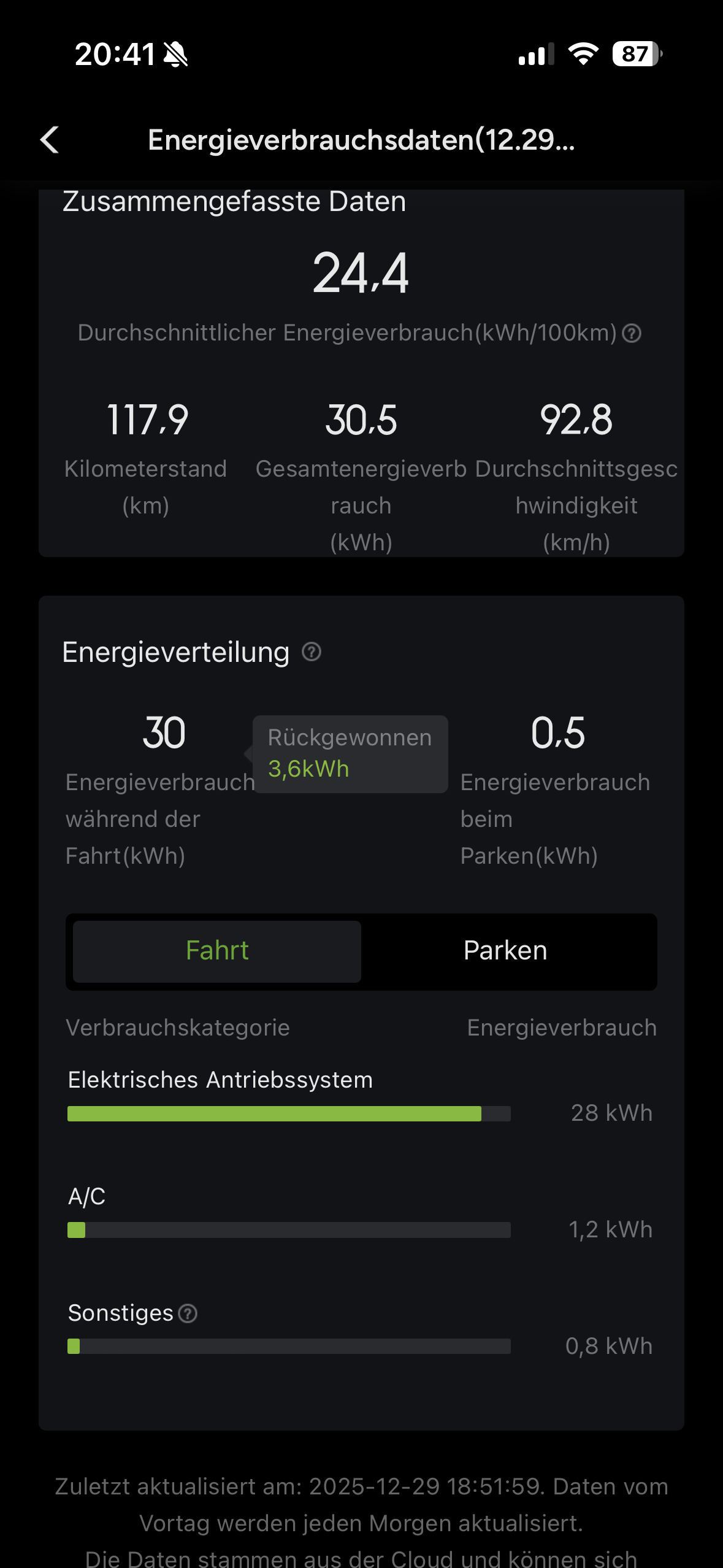This screenshot has height=1568, width=723.
Task: Go back from Energieverbrauchsdaten screen
Action: pyautogui.click(x=50, y=140)
